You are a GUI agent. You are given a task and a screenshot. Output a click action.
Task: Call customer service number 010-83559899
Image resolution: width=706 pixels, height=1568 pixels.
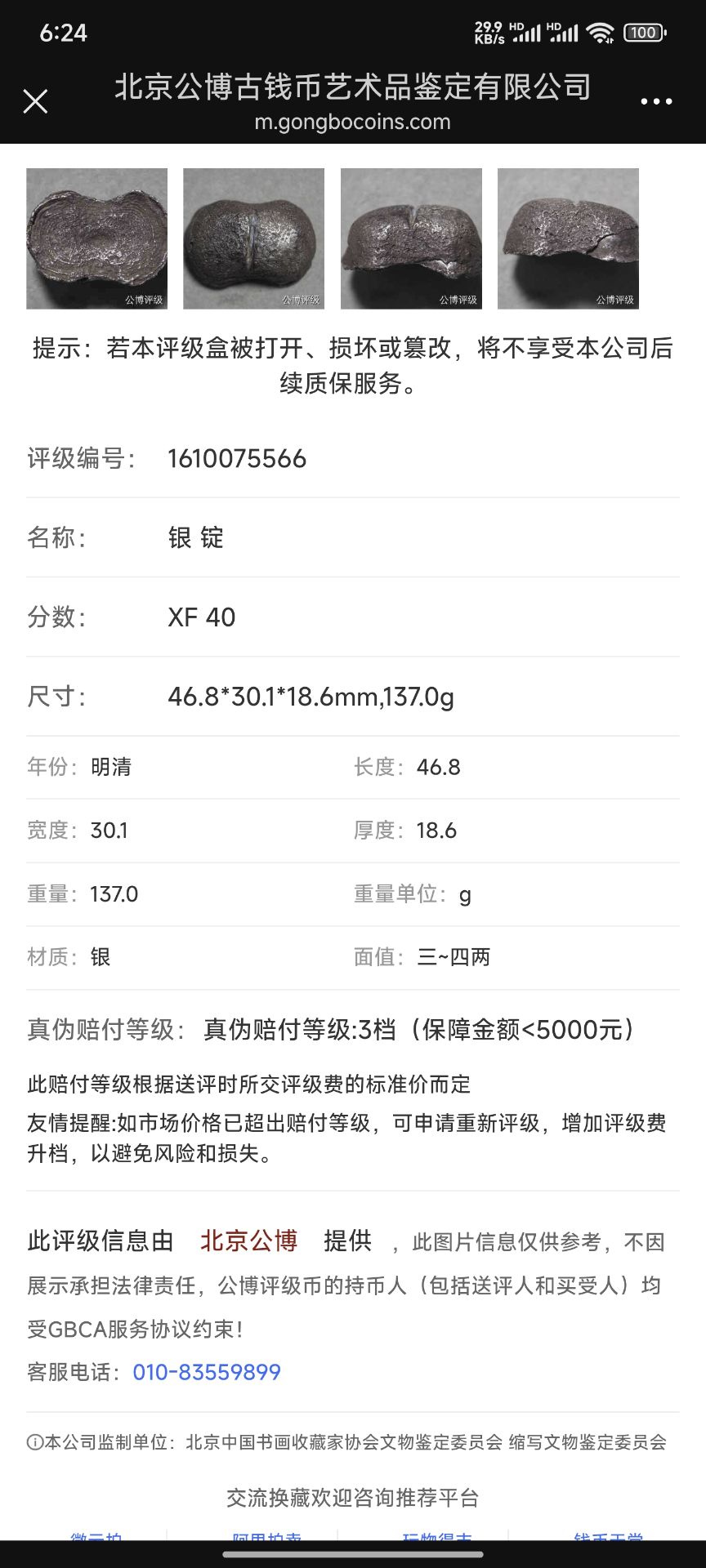(x=207, y=1371)
